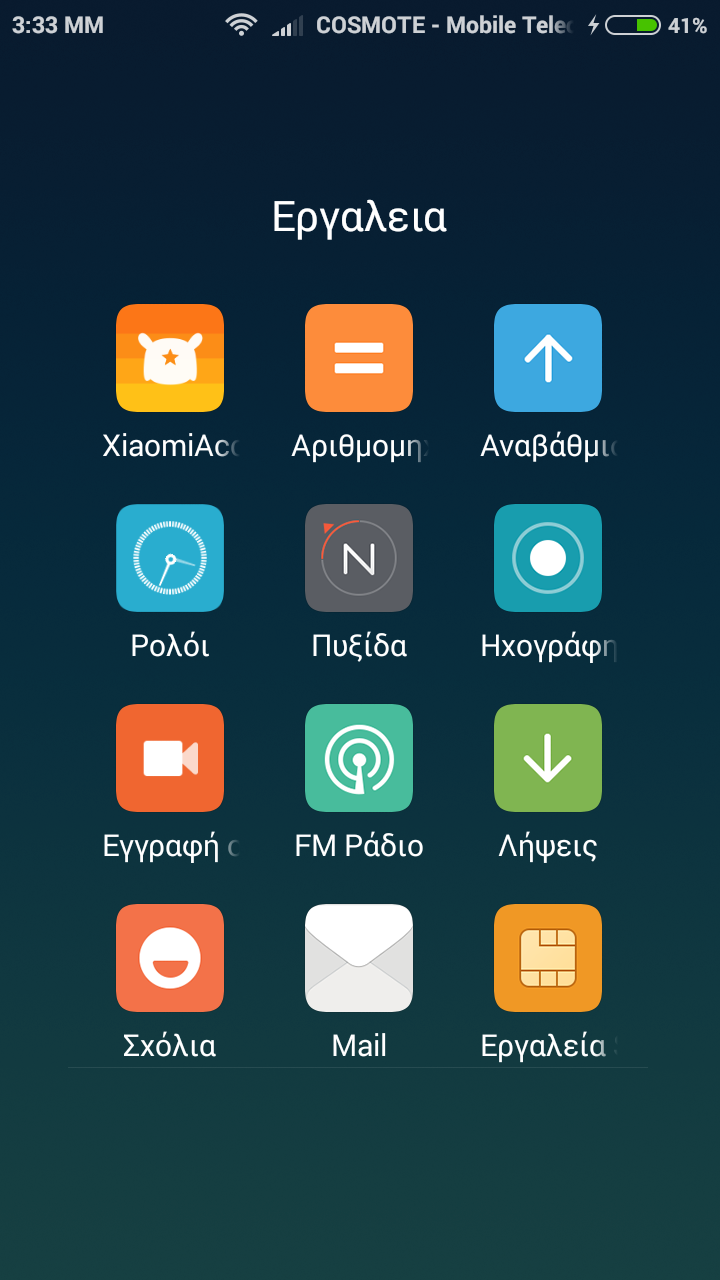Screen dimensions: 720x1280
Task: Launch the Σχόλια feedback app
Action: 170,958
